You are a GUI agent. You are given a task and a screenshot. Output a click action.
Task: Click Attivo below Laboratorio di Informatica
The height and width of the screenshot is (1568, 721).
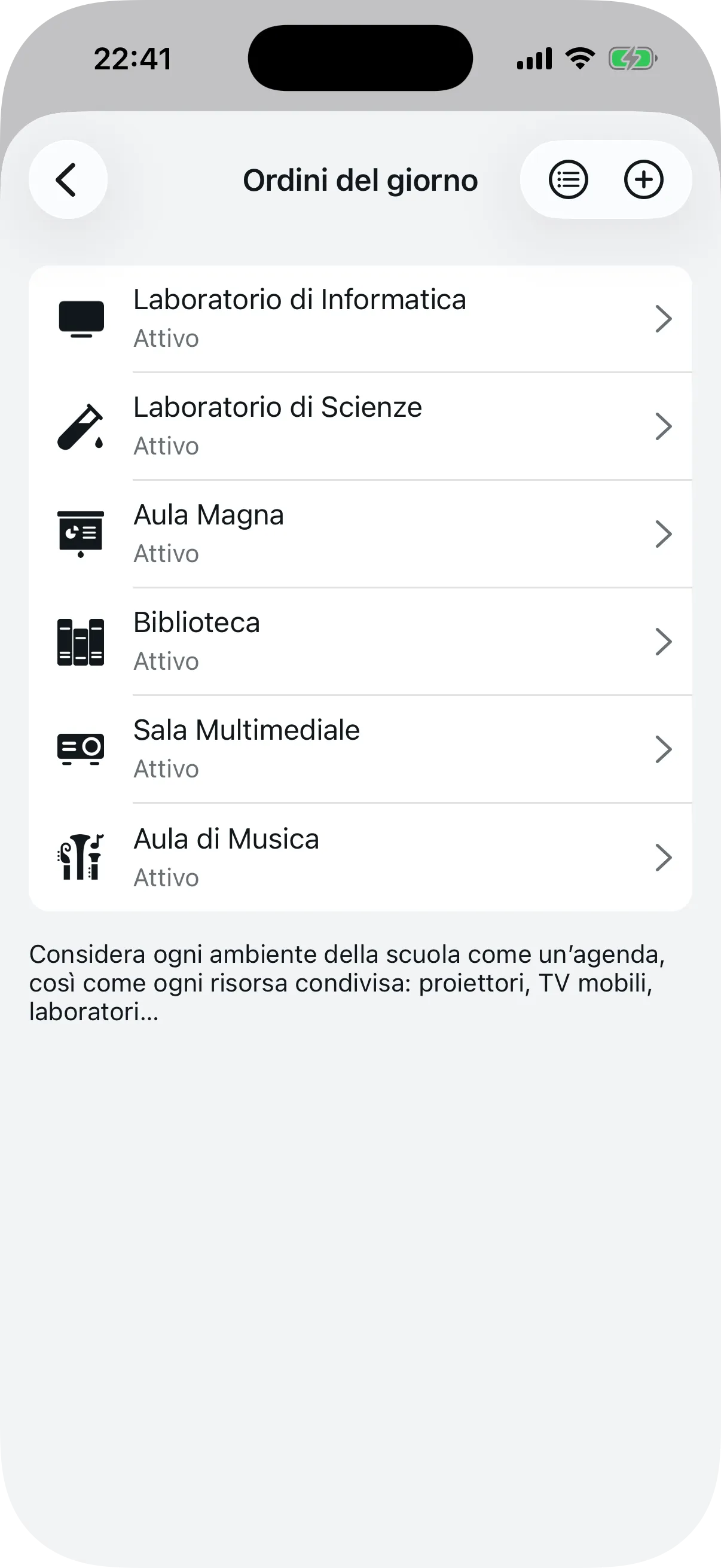pos(166,338)
